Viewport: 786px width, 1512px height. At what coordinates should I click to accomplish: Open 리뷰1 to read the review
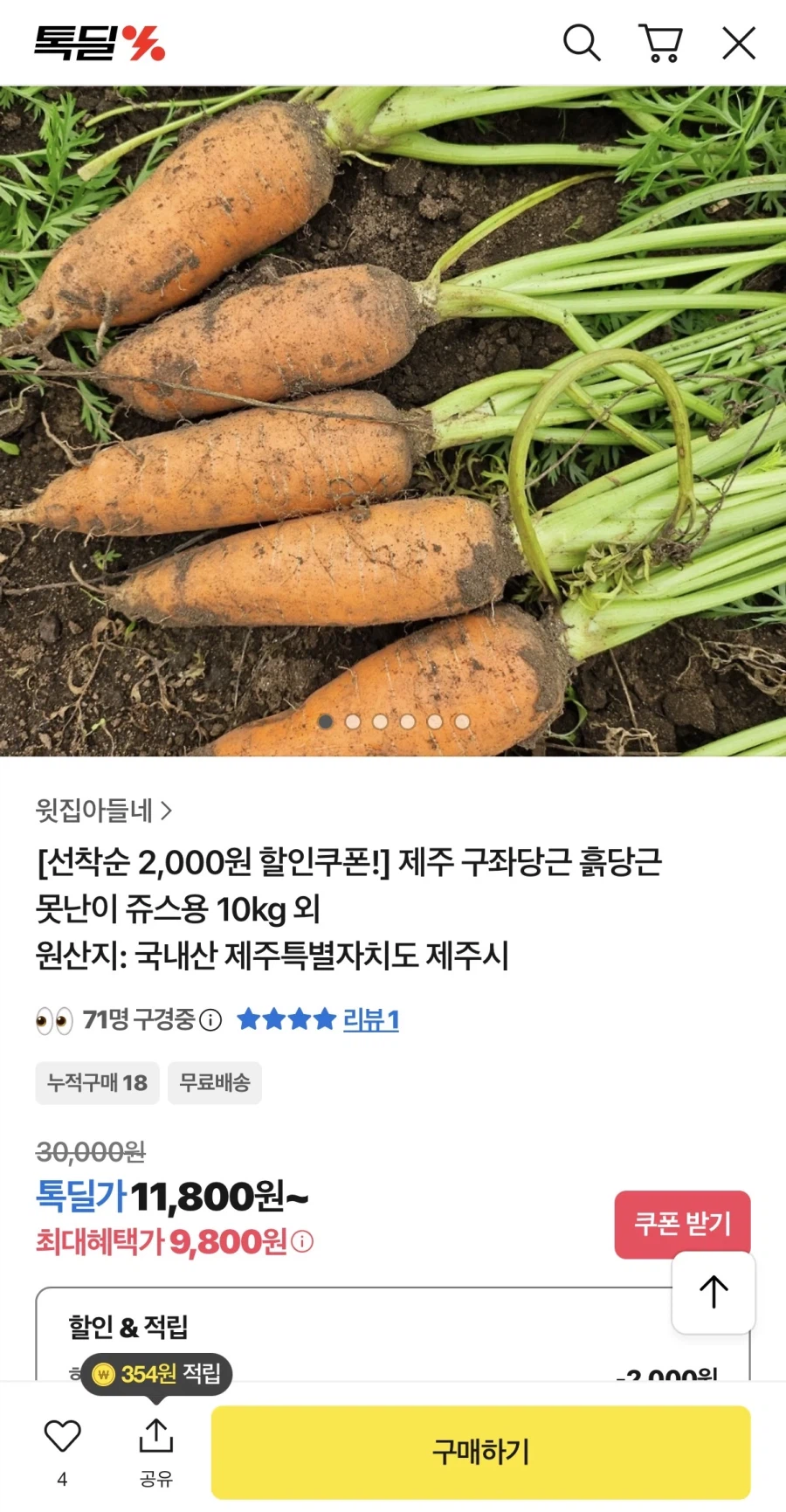pos(373,1018)
